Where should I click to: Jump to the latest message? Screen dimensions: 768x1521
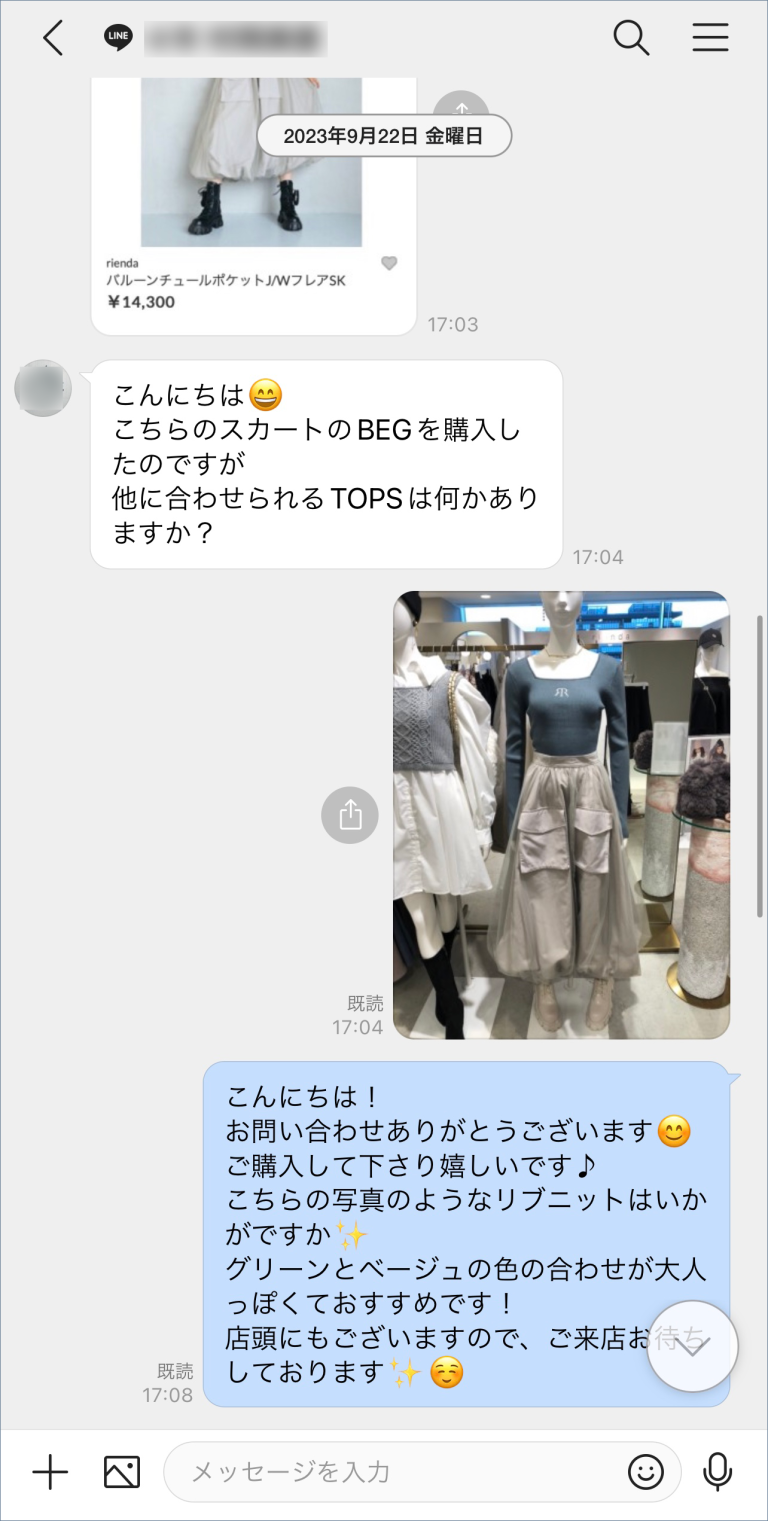point(692,1346)
